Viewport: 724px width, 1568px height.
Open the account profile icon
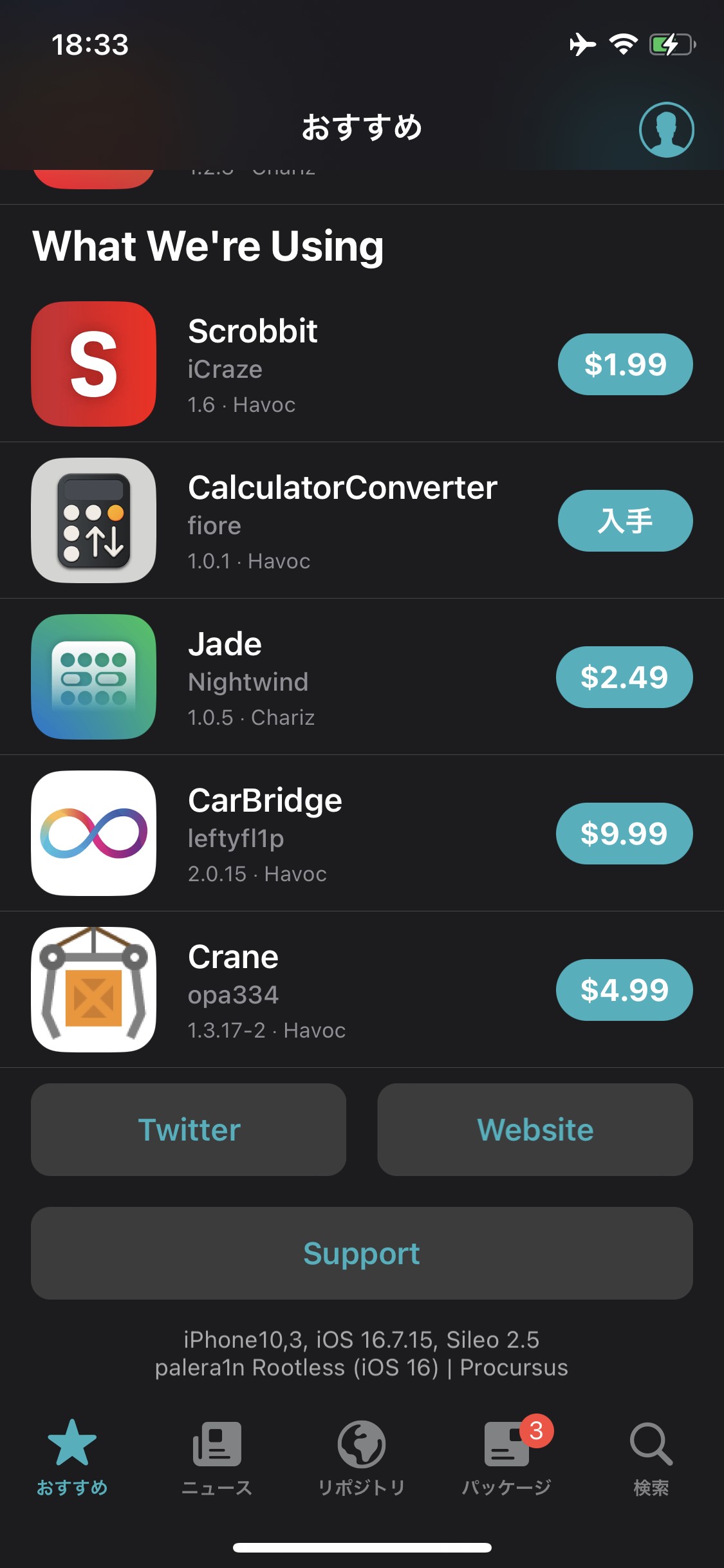666,129
